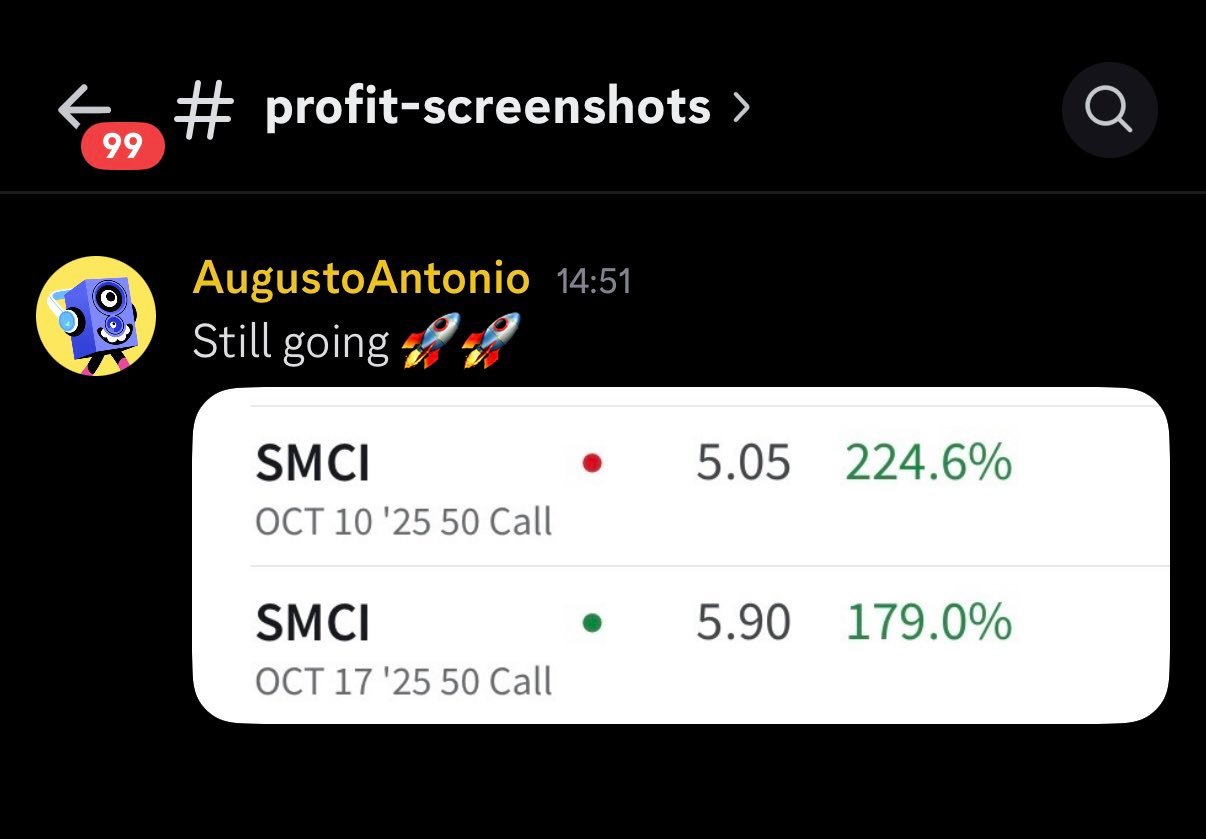Image resolution: width=1206 pixels, height=839 pixels.
Task: View AugustoAntonio's username profile
Action: click(x=360, y=280)
